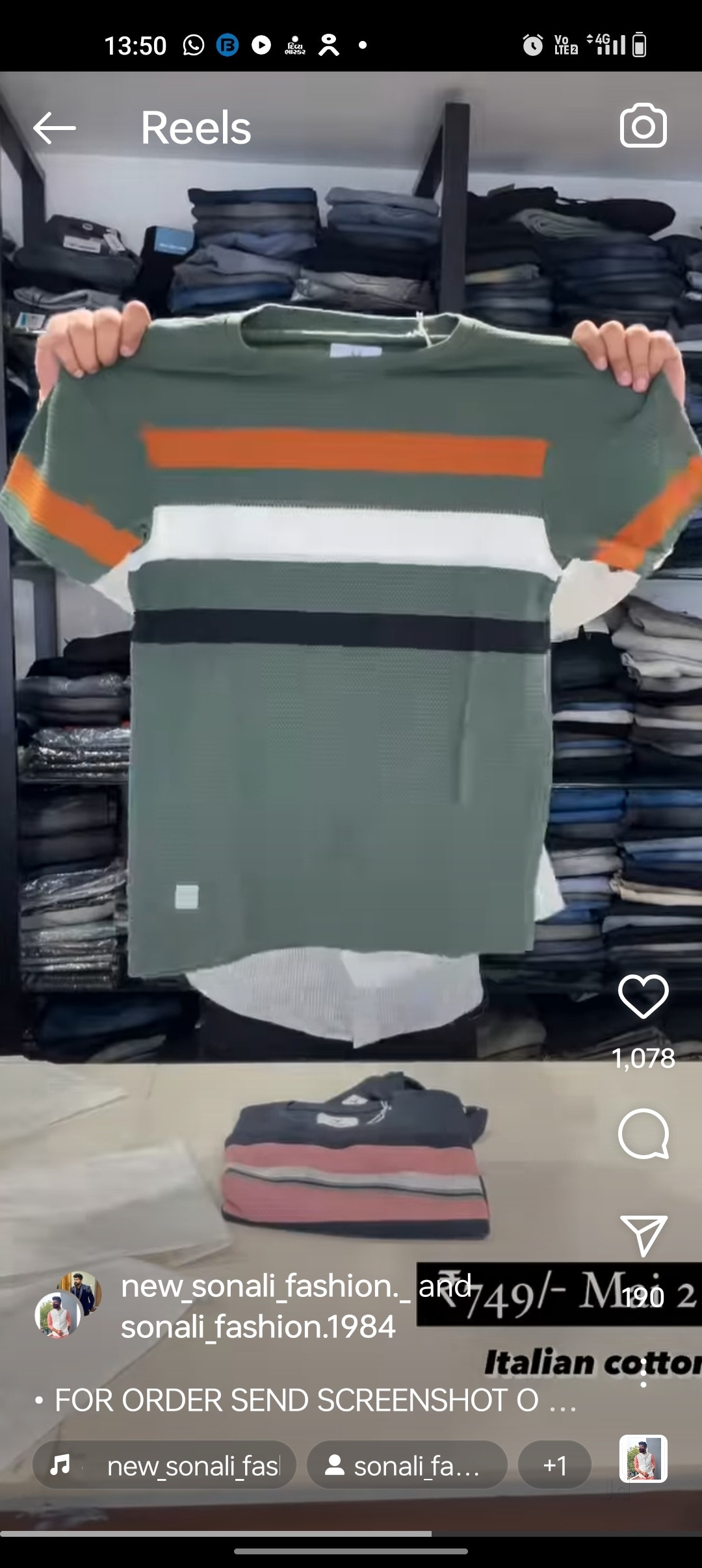Image resolution: width=702 pixels, height=1568 pixels.
Task: Share this reel using the paper plane icon
Action: [x=643, y=1235]
